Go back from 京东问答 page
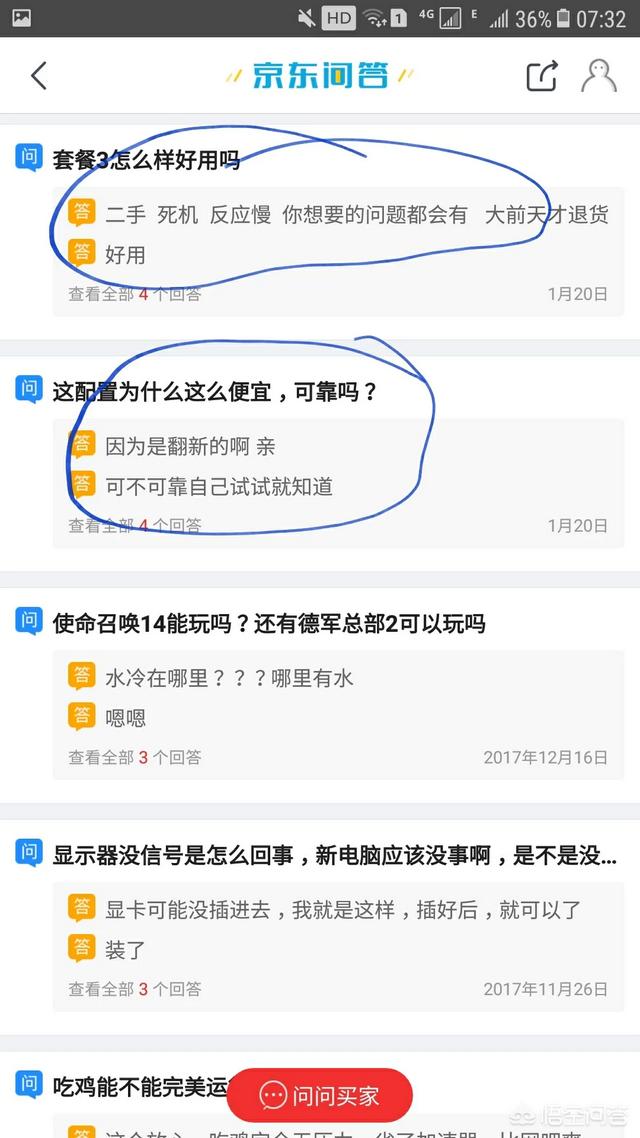640x1138 pixels. click(x=39, y=76)
